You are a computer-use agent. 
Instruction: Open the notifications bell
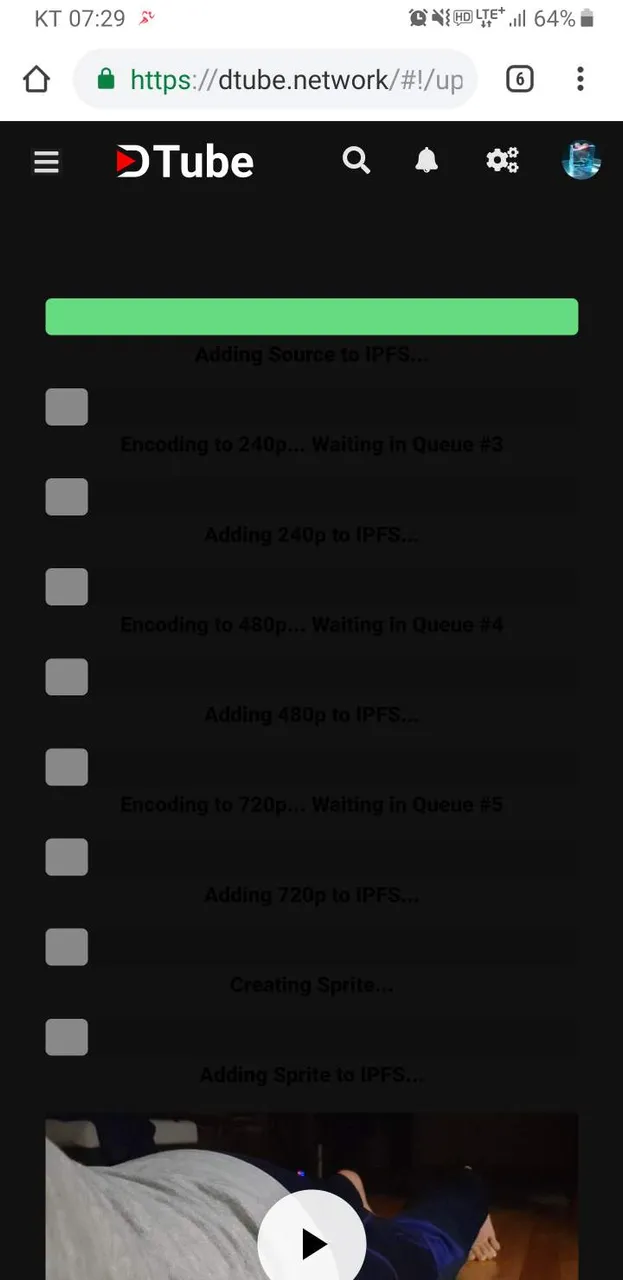pos(427,160)
